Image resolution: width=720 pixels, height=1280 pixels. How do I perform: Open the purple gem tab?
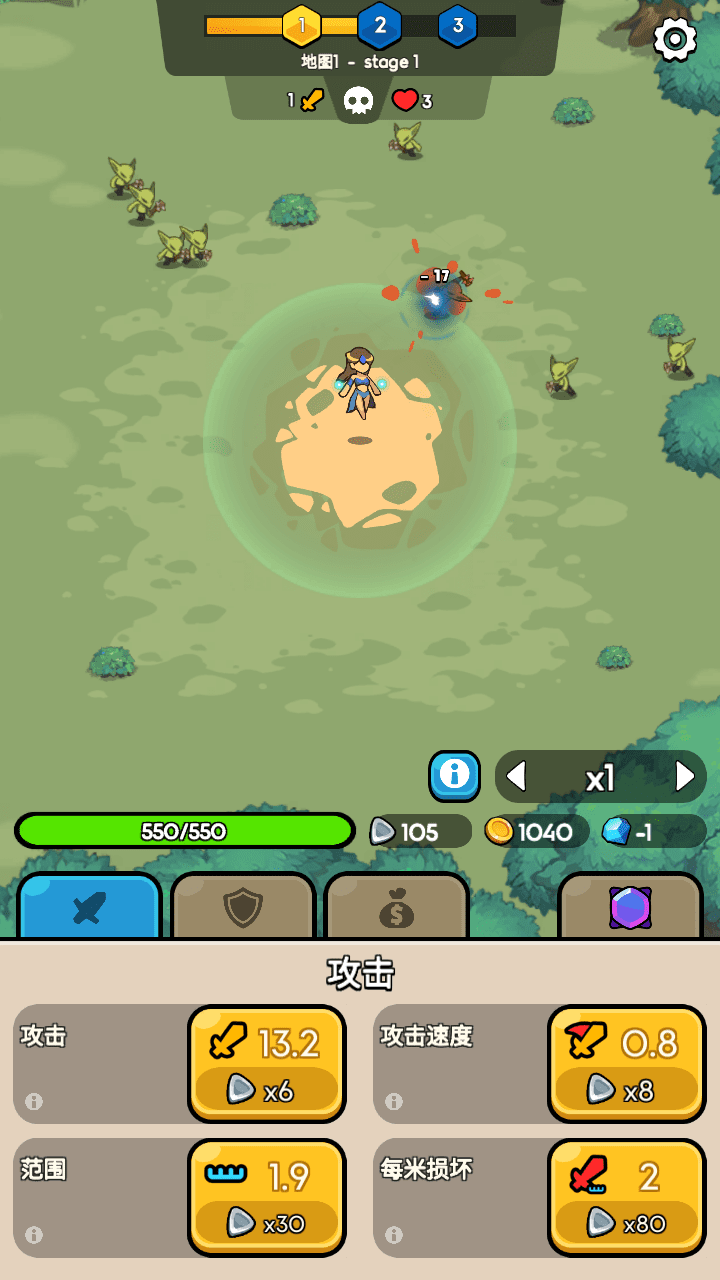(630, 907)
